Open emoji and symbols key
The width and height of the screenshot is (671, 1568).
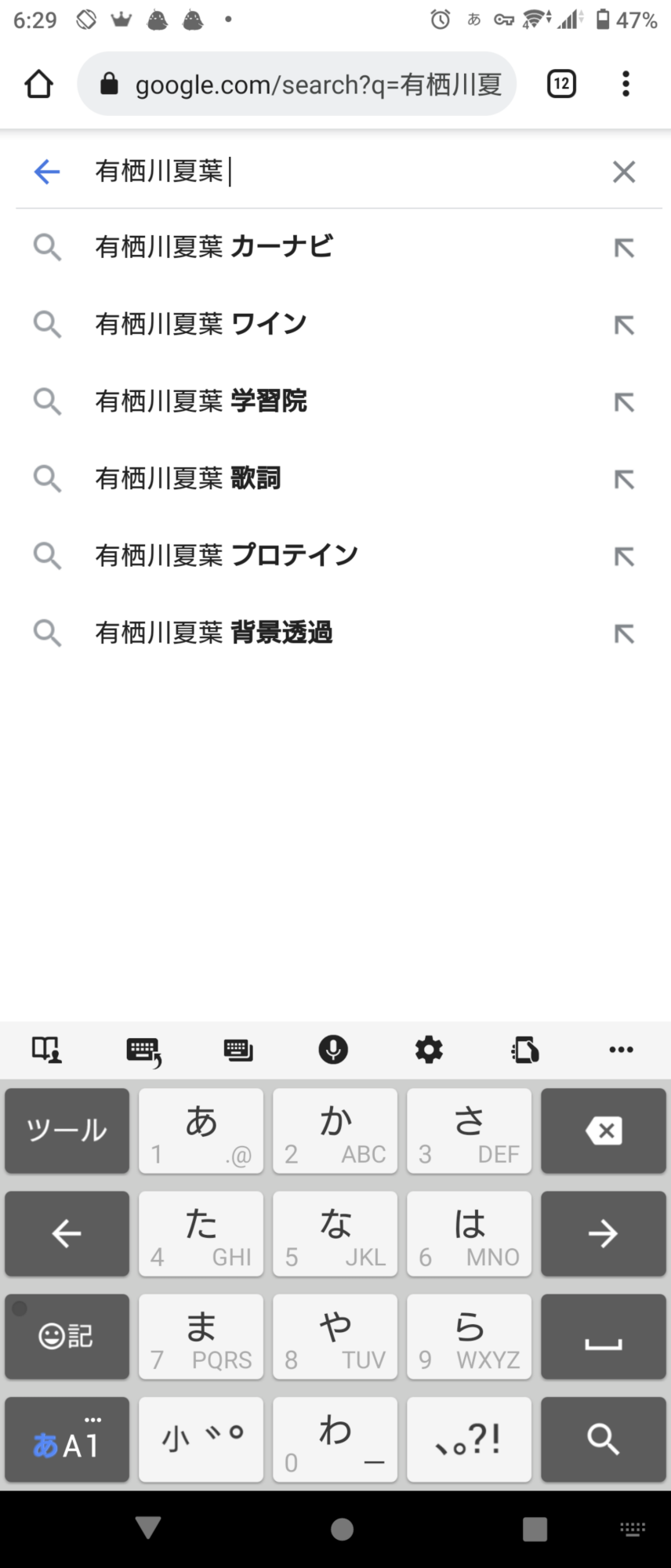point(67,1336)
